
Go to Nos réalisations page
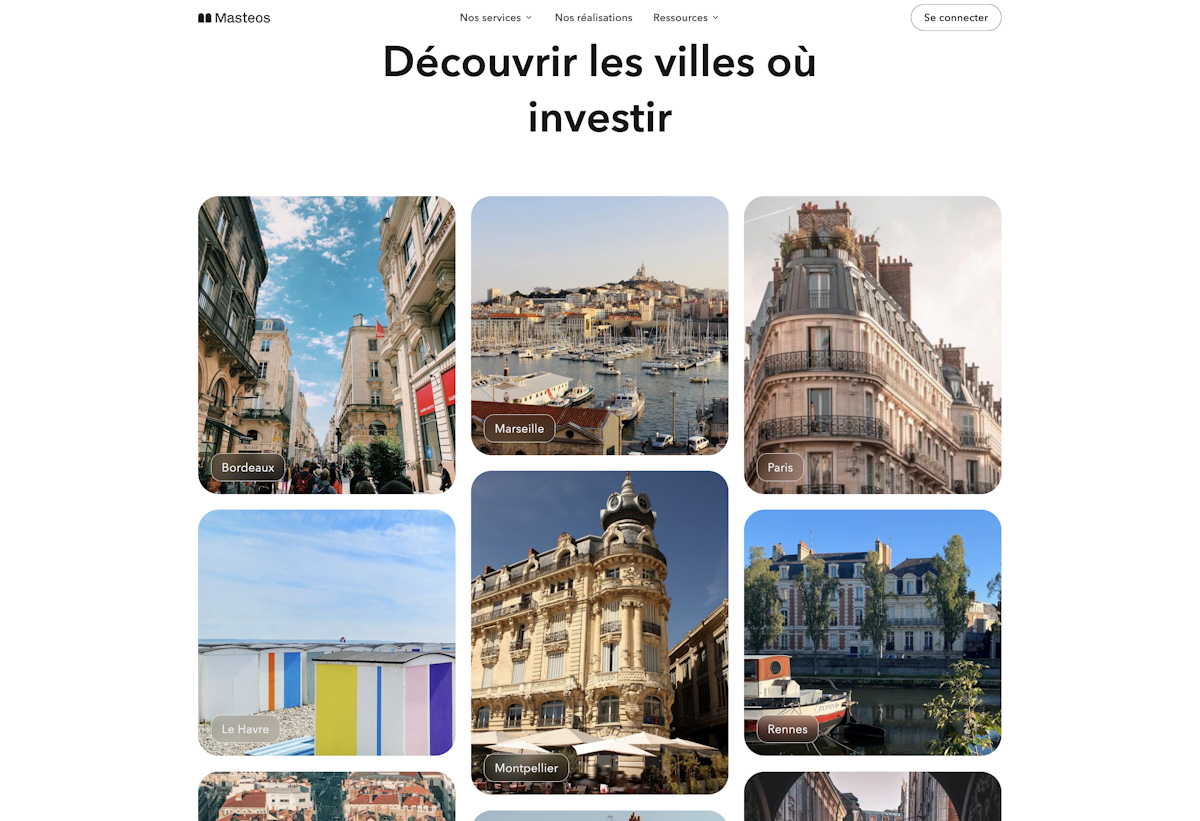click(x=593, y=18)
